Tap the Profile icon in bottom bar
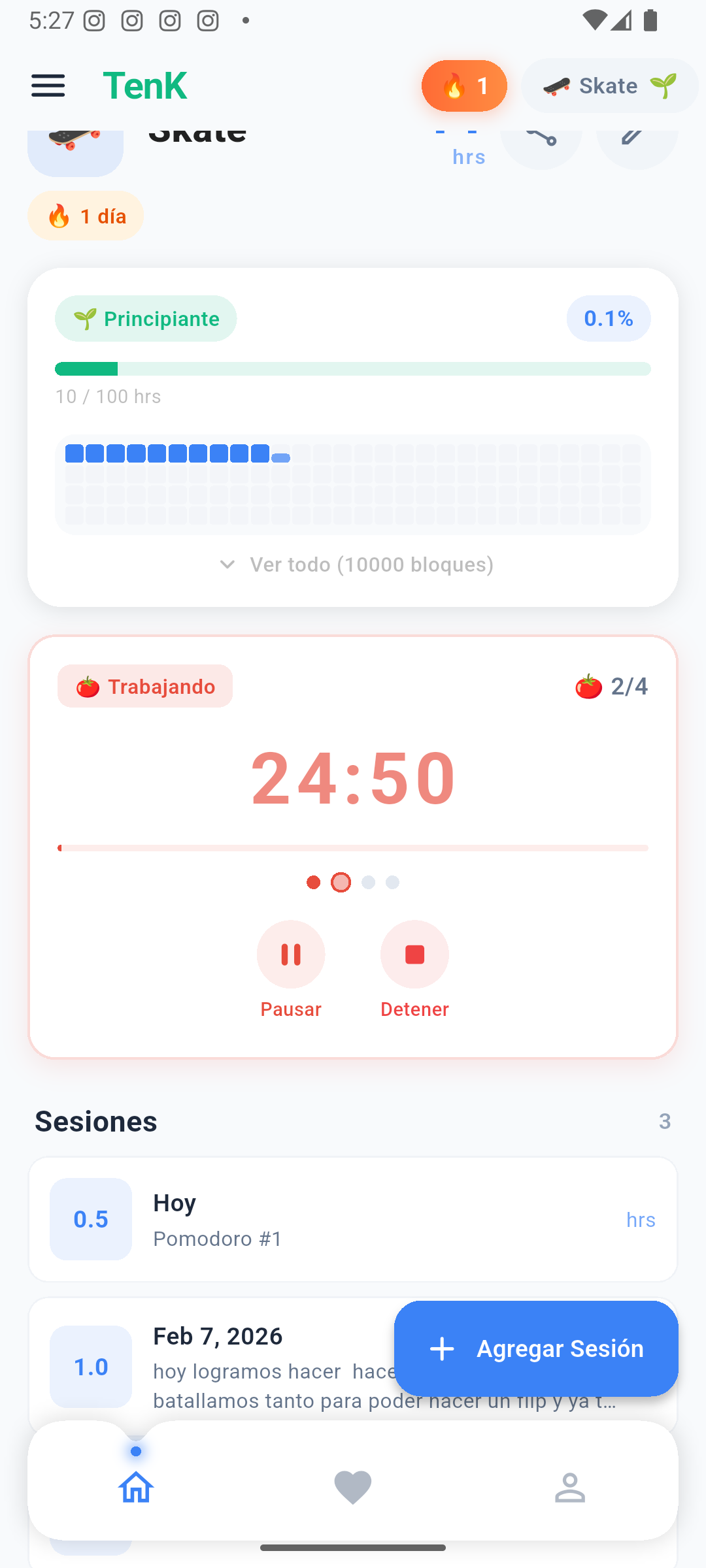Image resolution: width=706 pixels, height=1568 pixels. pyautogui.click(x=570, y=1487)
